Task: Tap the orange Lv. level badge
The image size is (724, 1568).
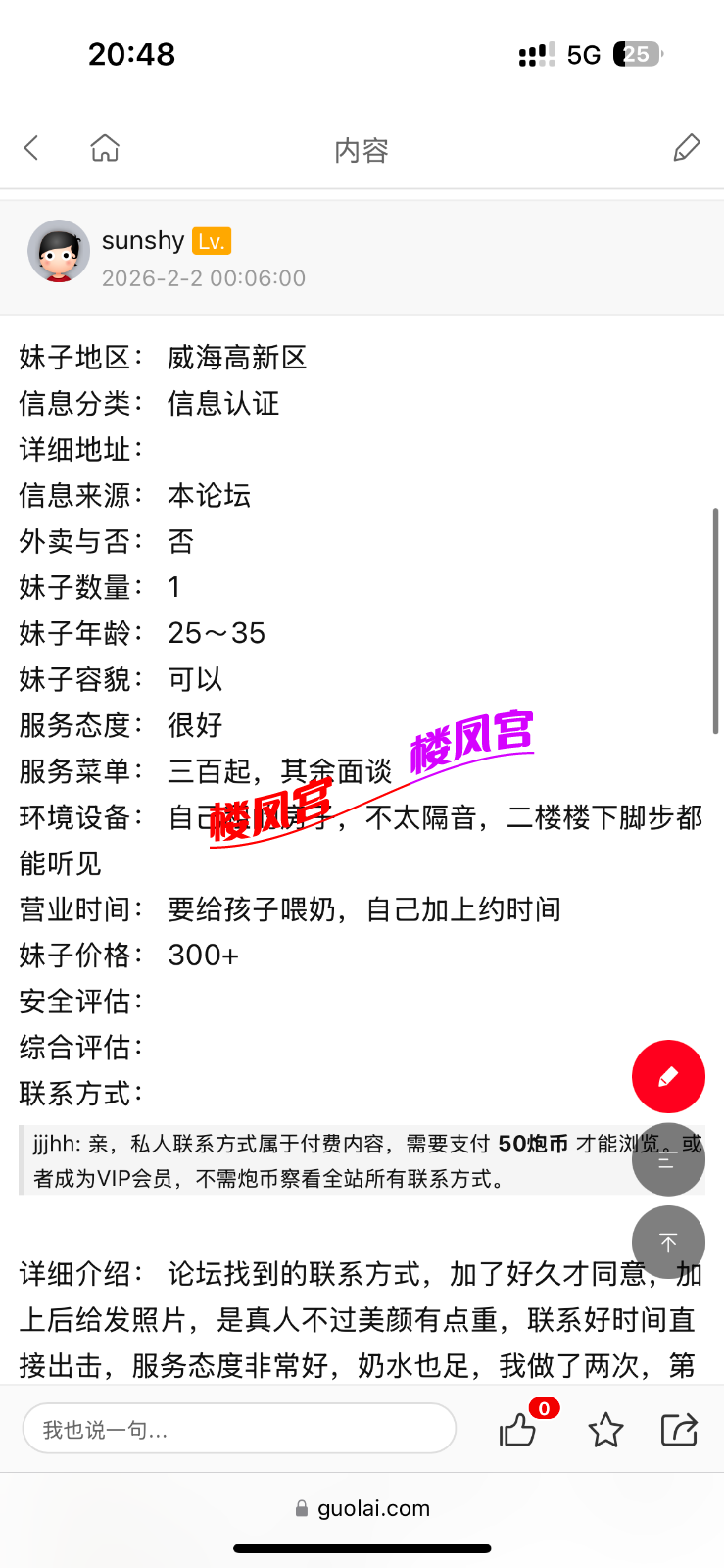Action: point(212,240)
